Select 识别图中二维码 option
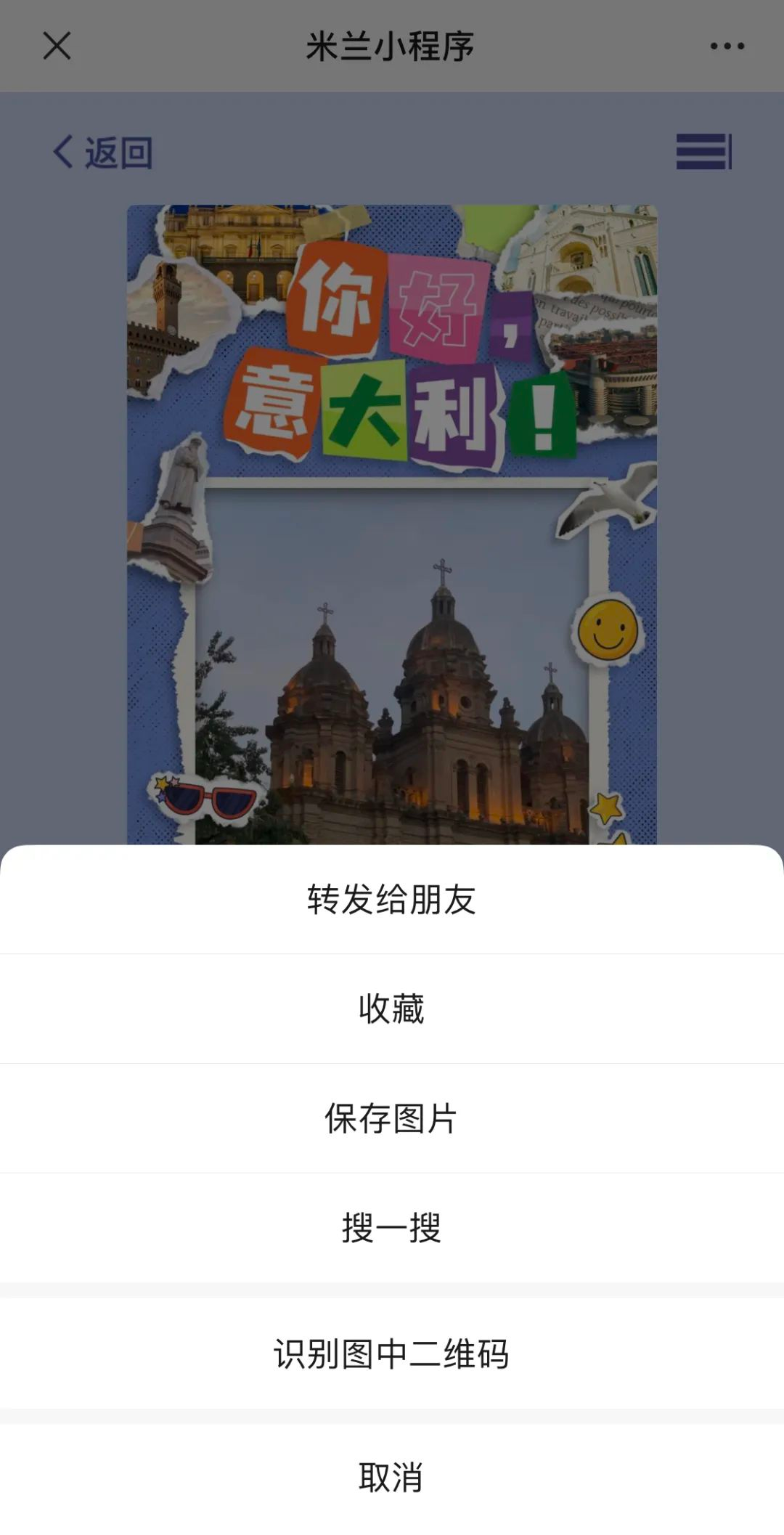784x1535 pixels. [391, 1354]
